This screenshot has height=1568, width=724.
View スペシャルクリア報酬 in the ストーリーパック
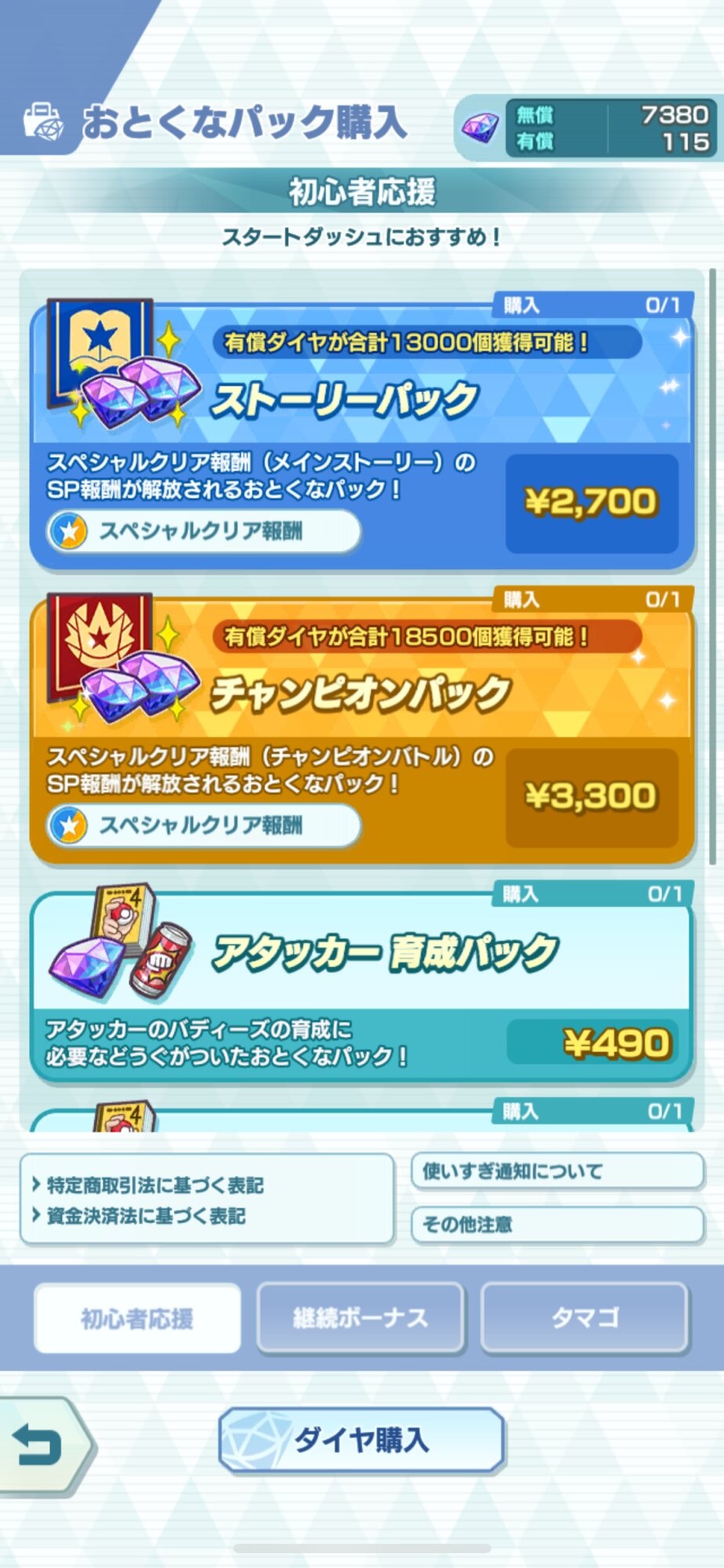tap(204, 531)
